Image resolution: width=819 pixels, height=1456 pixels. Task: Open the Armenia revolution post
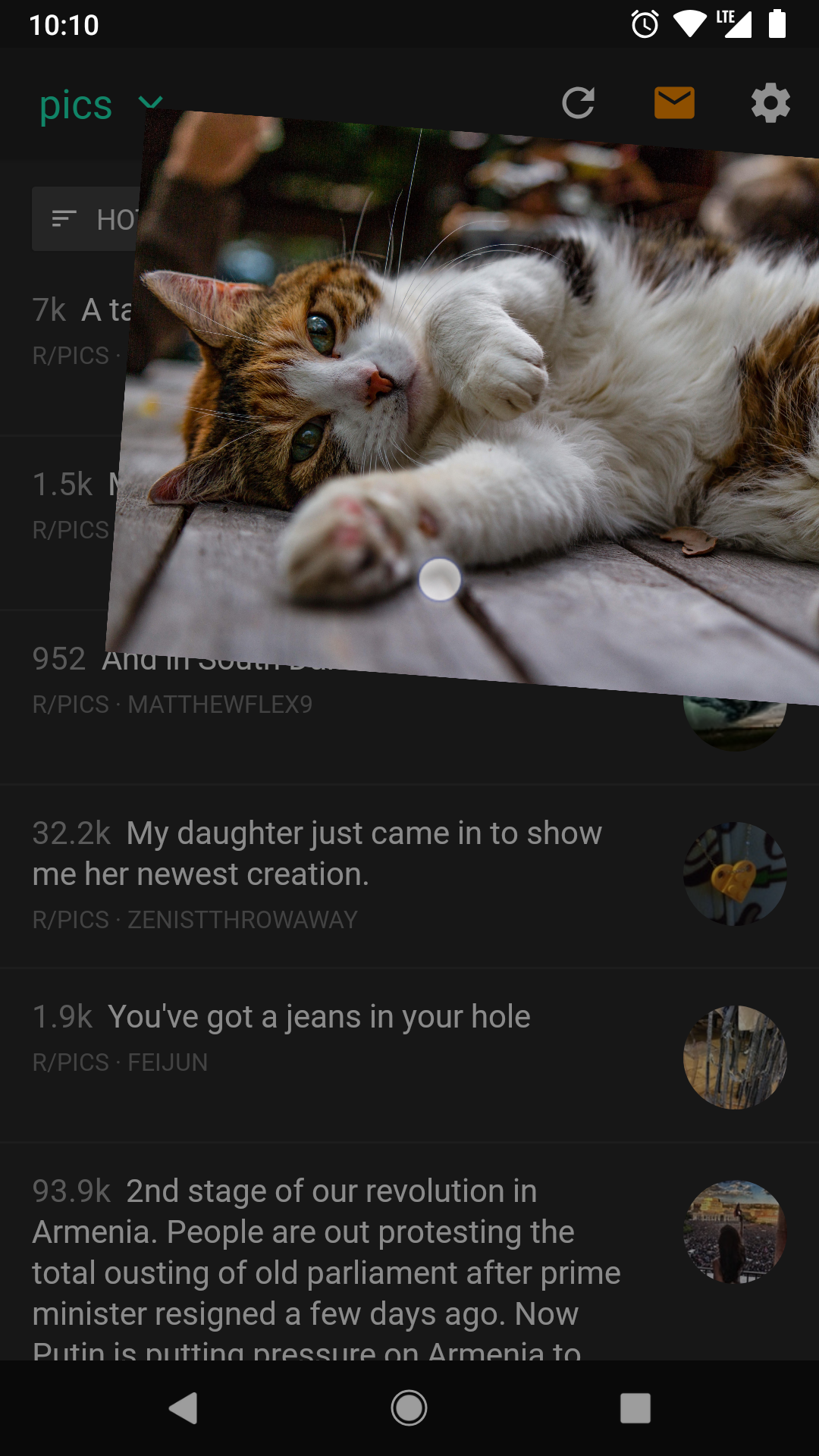[x=326, y=1251]
